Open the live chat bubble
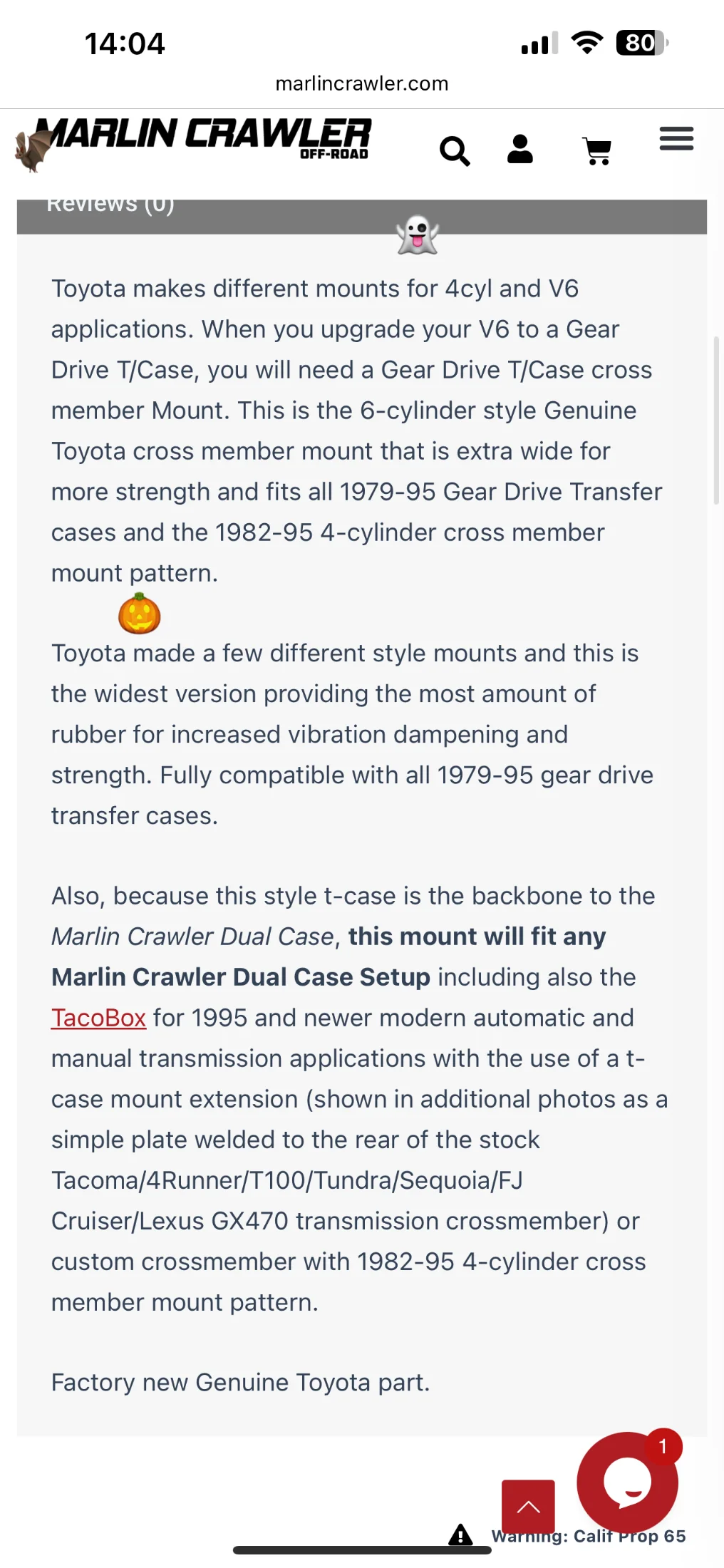724x1568 pixels. pyautogui.click(x=627, y=1482)
